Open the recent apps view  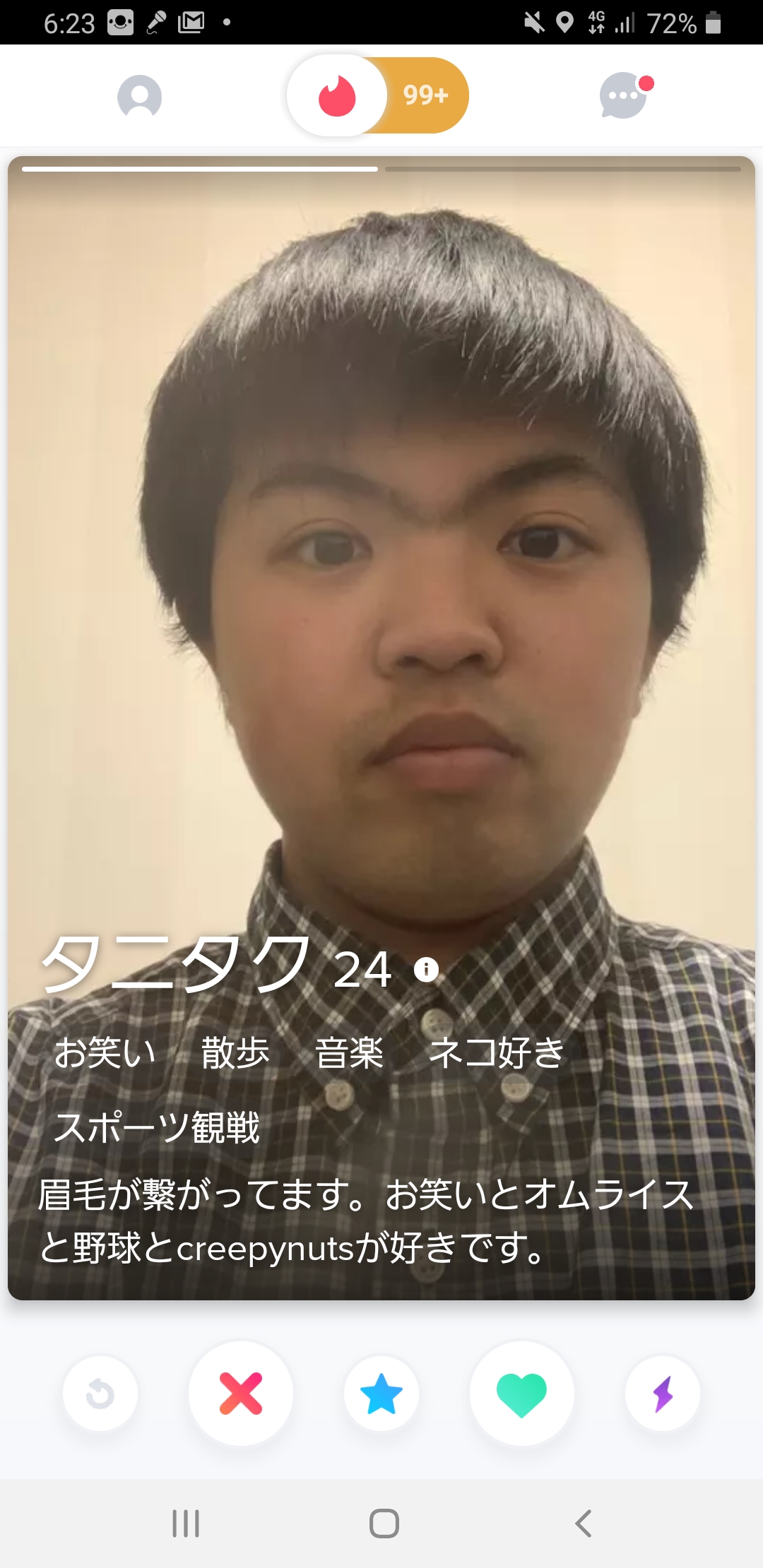pyautogui.click(x=186, y=1524)
